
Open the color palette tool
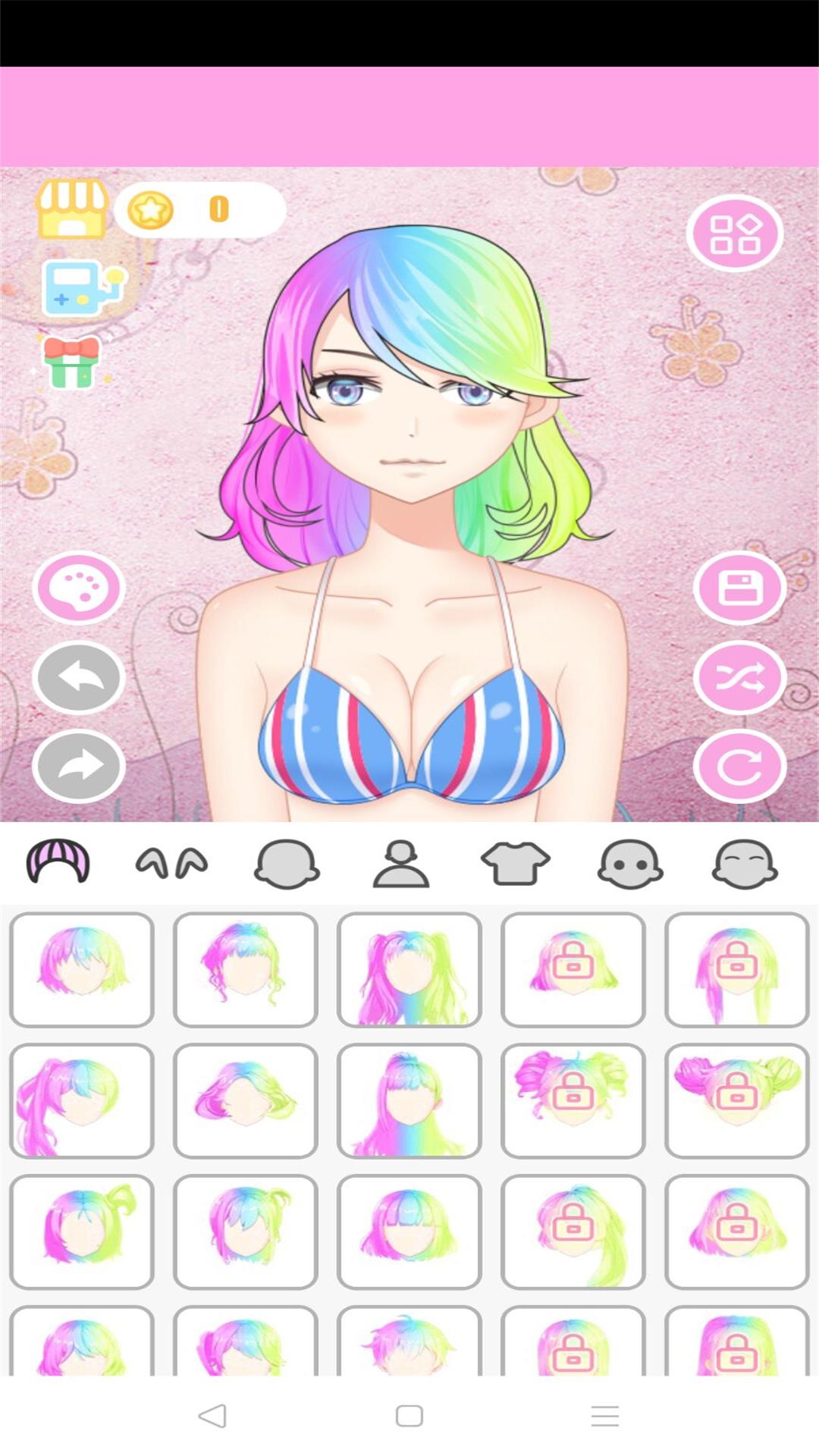pyautogui.click(x=78, y=588)
